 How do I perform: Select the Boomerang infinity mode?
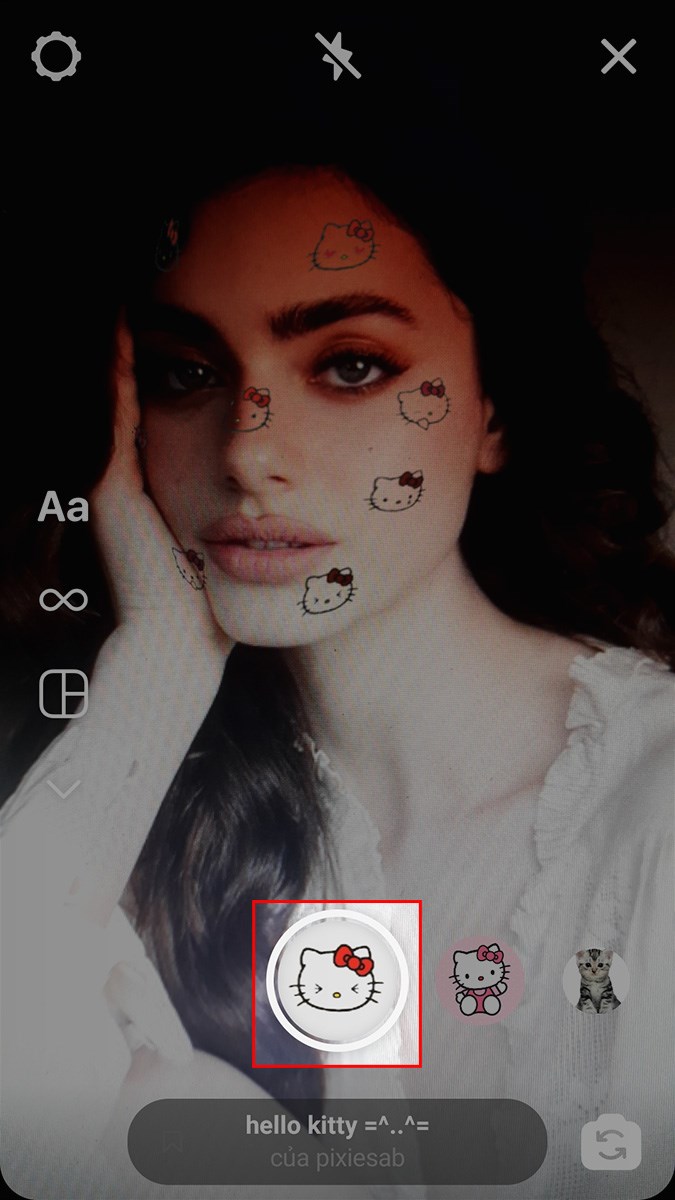point(63,600)
